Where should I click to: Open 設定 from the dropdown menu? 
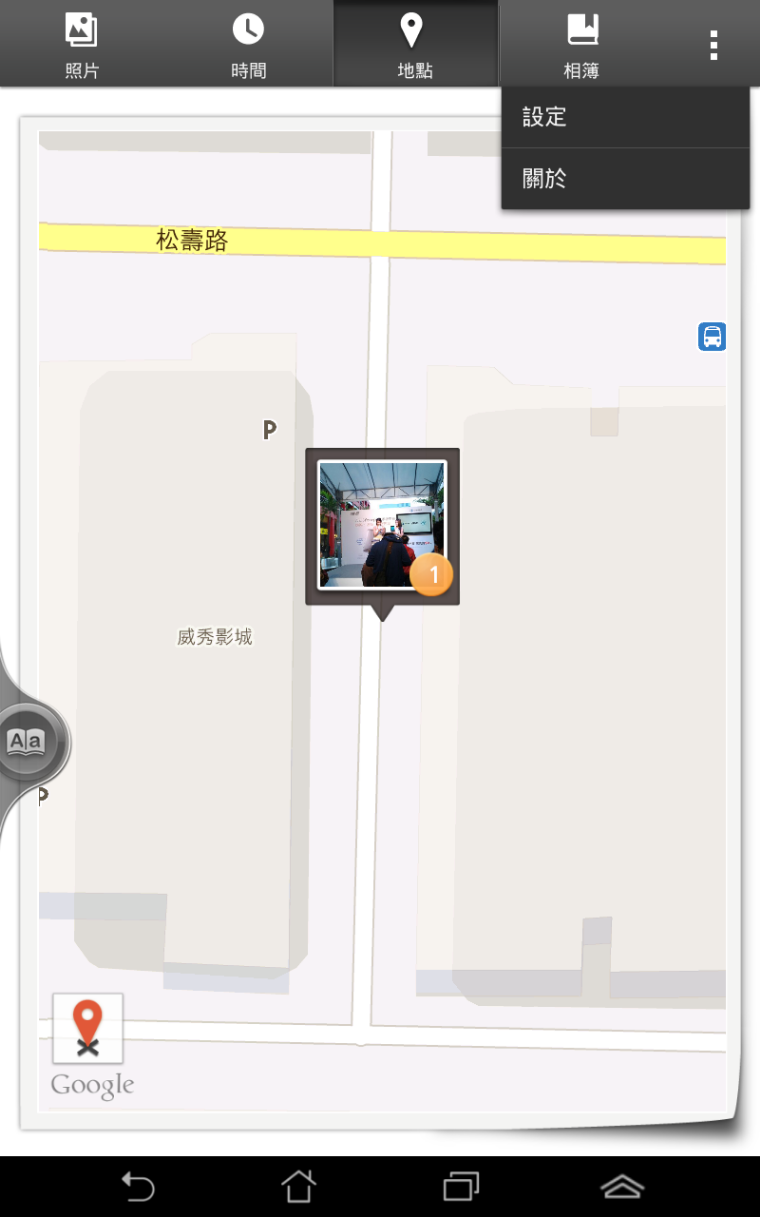pos(625,117)
